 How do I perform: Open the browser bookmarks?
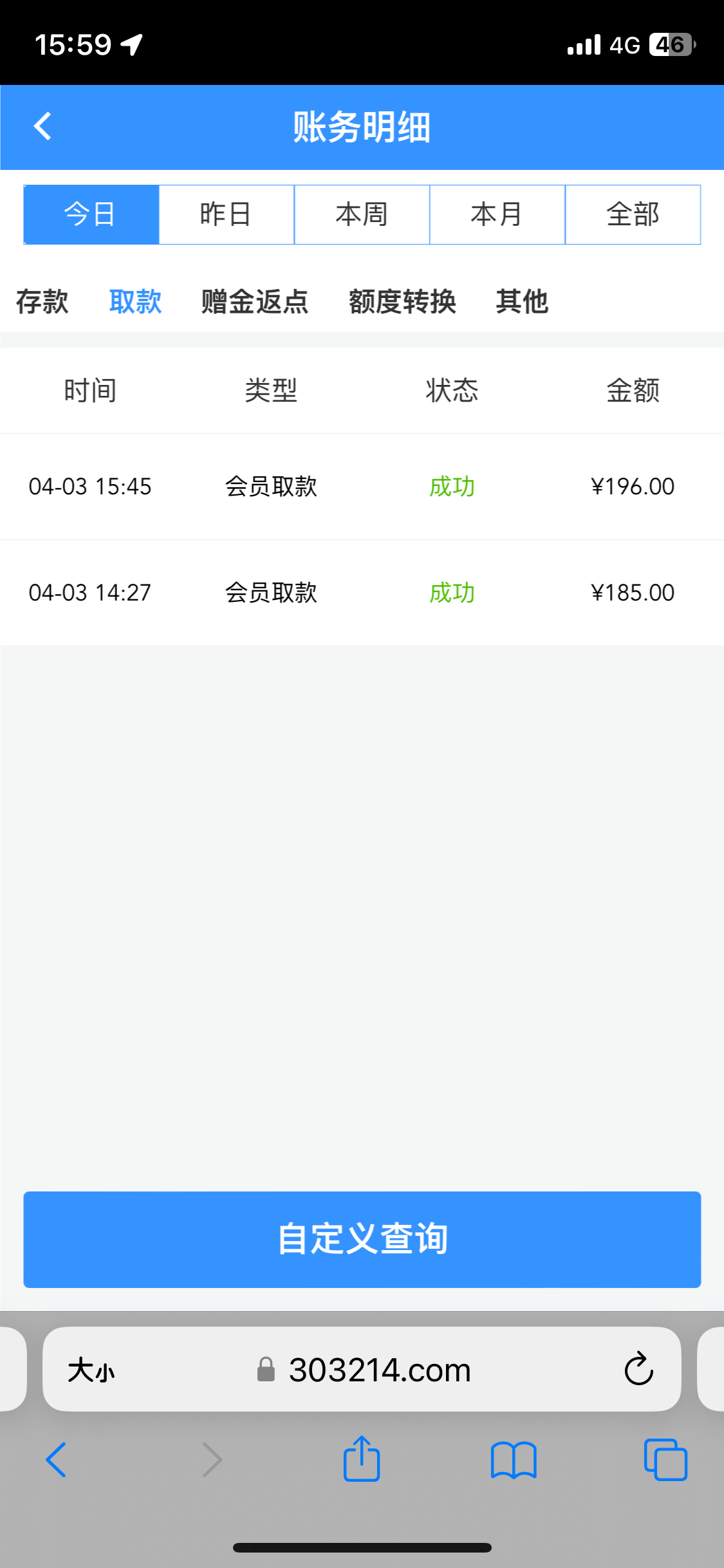click(513, 1459)
